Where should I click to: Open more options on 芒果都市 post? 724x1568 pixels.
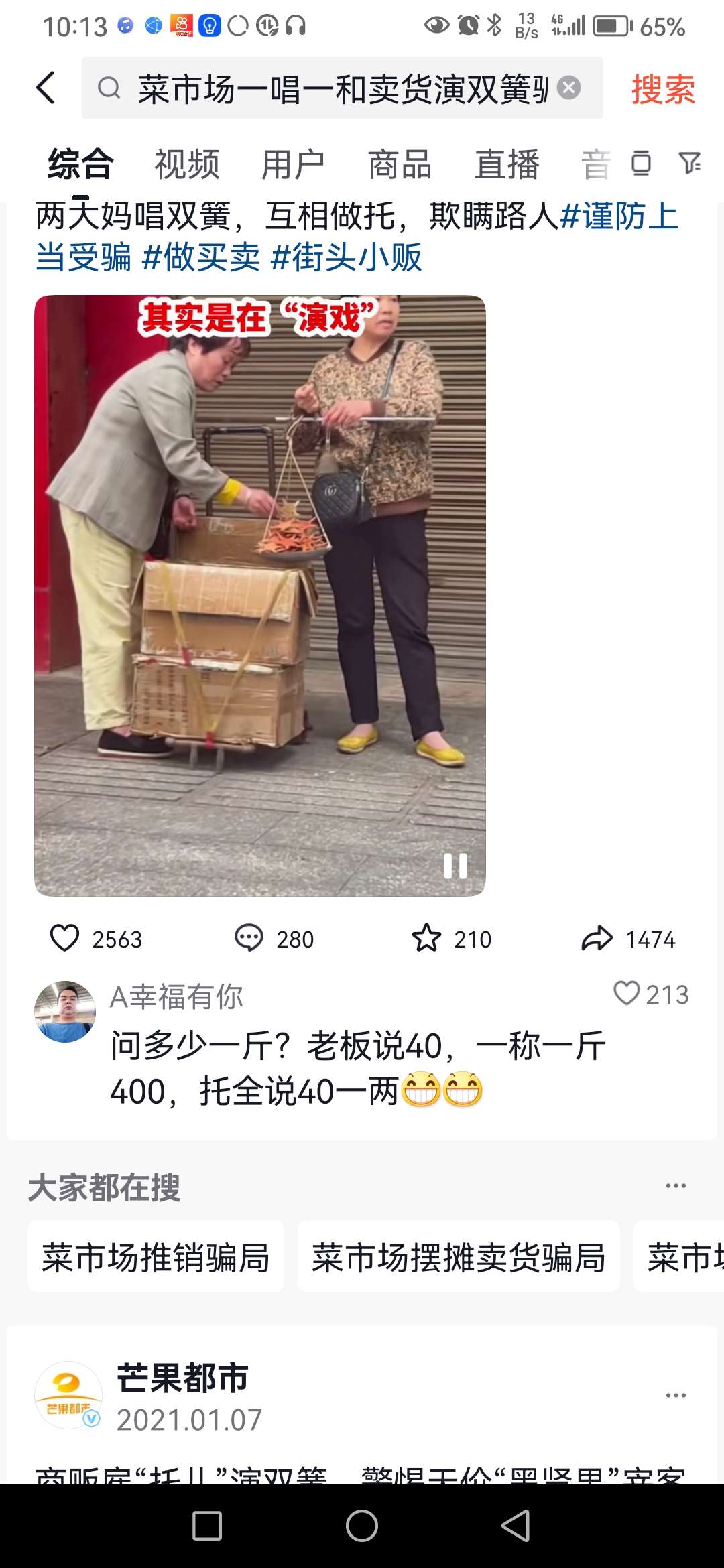coord(675,1395)
